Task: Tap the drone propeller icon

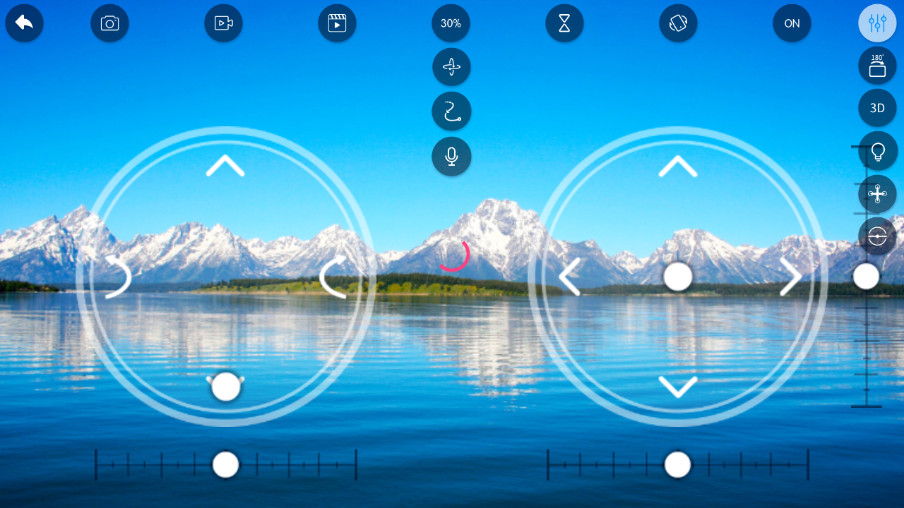Action: point(877,193)
